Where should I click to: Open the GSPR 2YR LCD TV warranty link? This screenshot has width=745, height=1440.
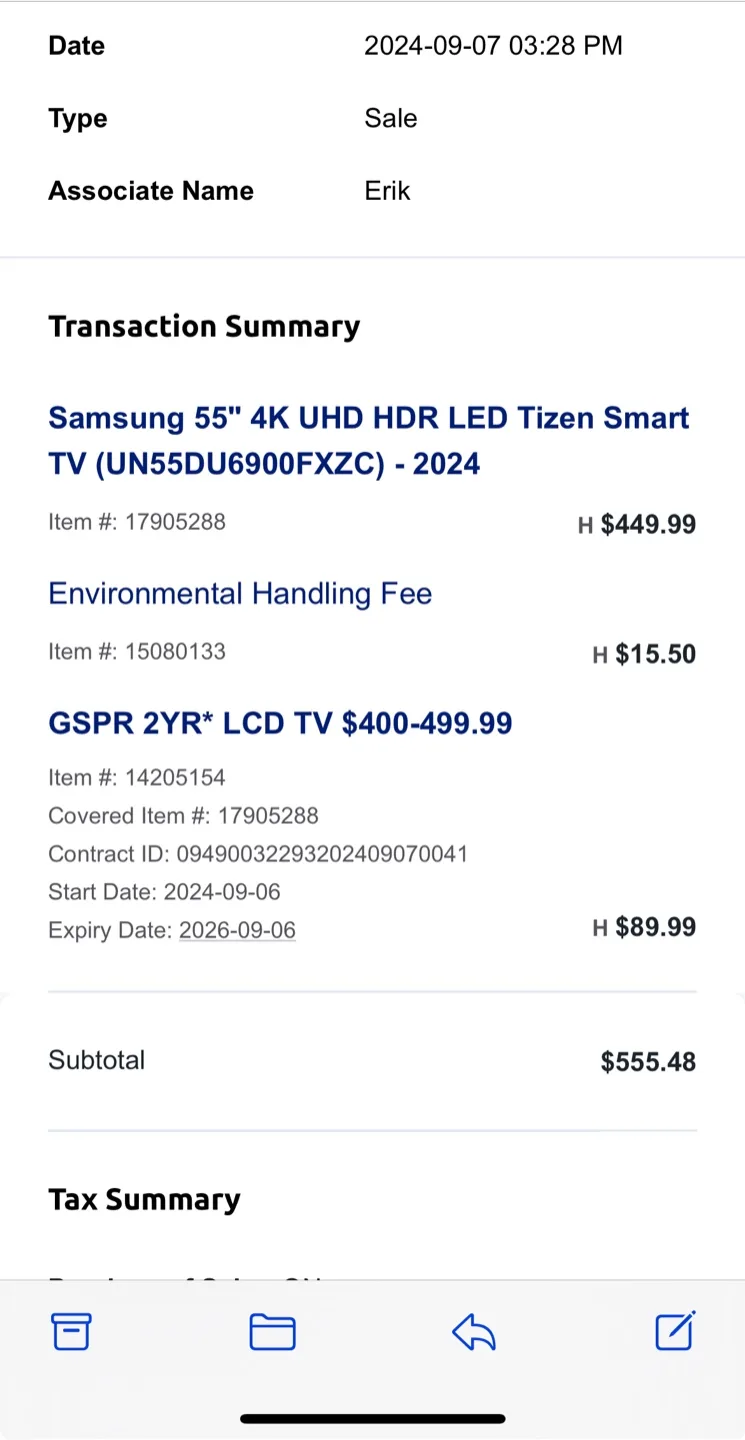280,723
